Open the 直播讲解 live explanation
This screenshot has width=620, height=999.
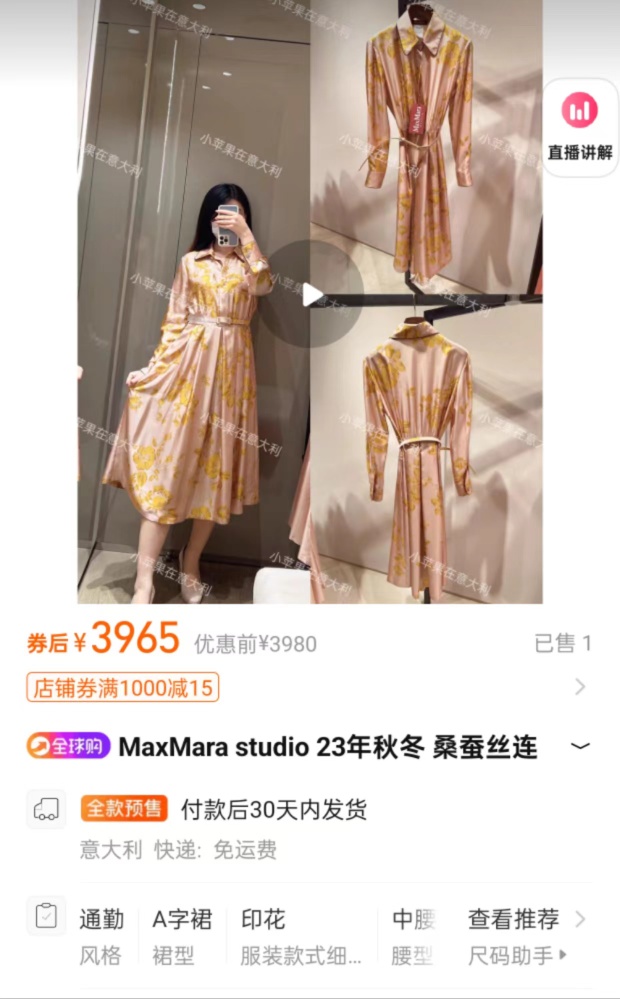pos(580,128)
